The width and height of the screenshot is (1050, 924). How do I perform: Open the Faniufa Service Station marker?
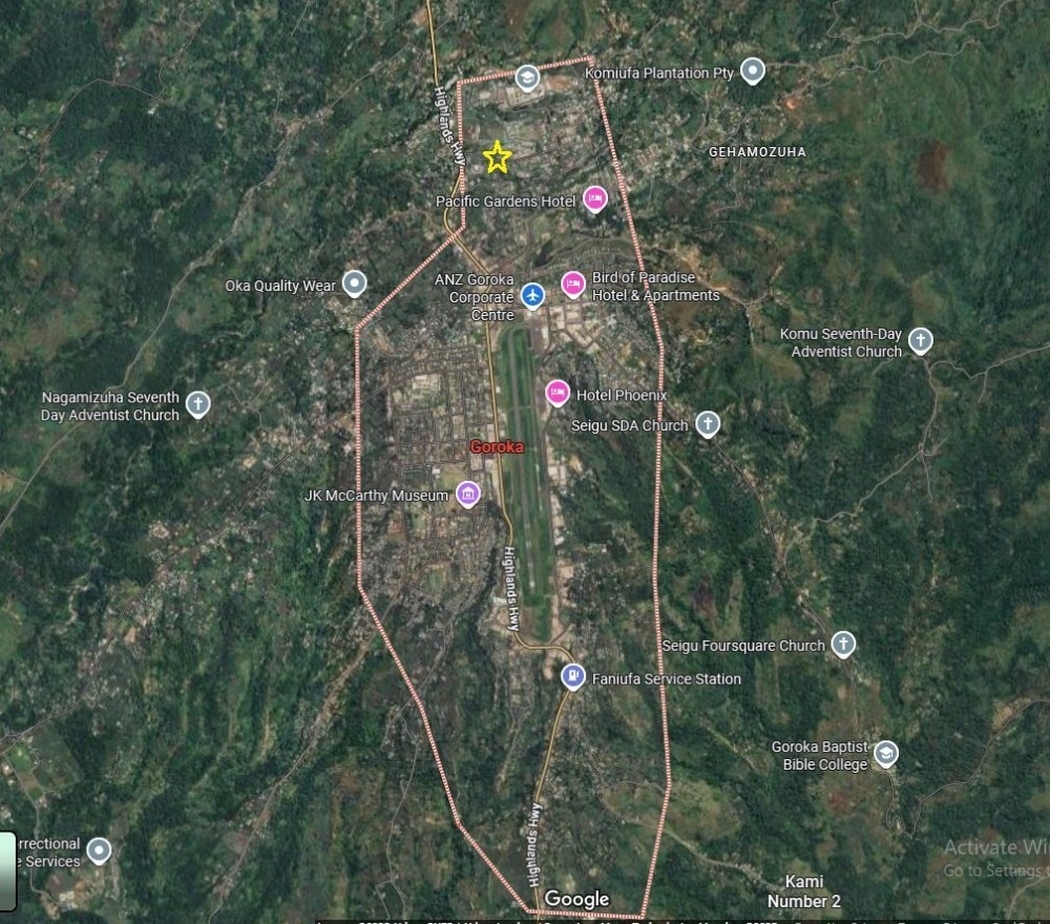click(572, 677)
